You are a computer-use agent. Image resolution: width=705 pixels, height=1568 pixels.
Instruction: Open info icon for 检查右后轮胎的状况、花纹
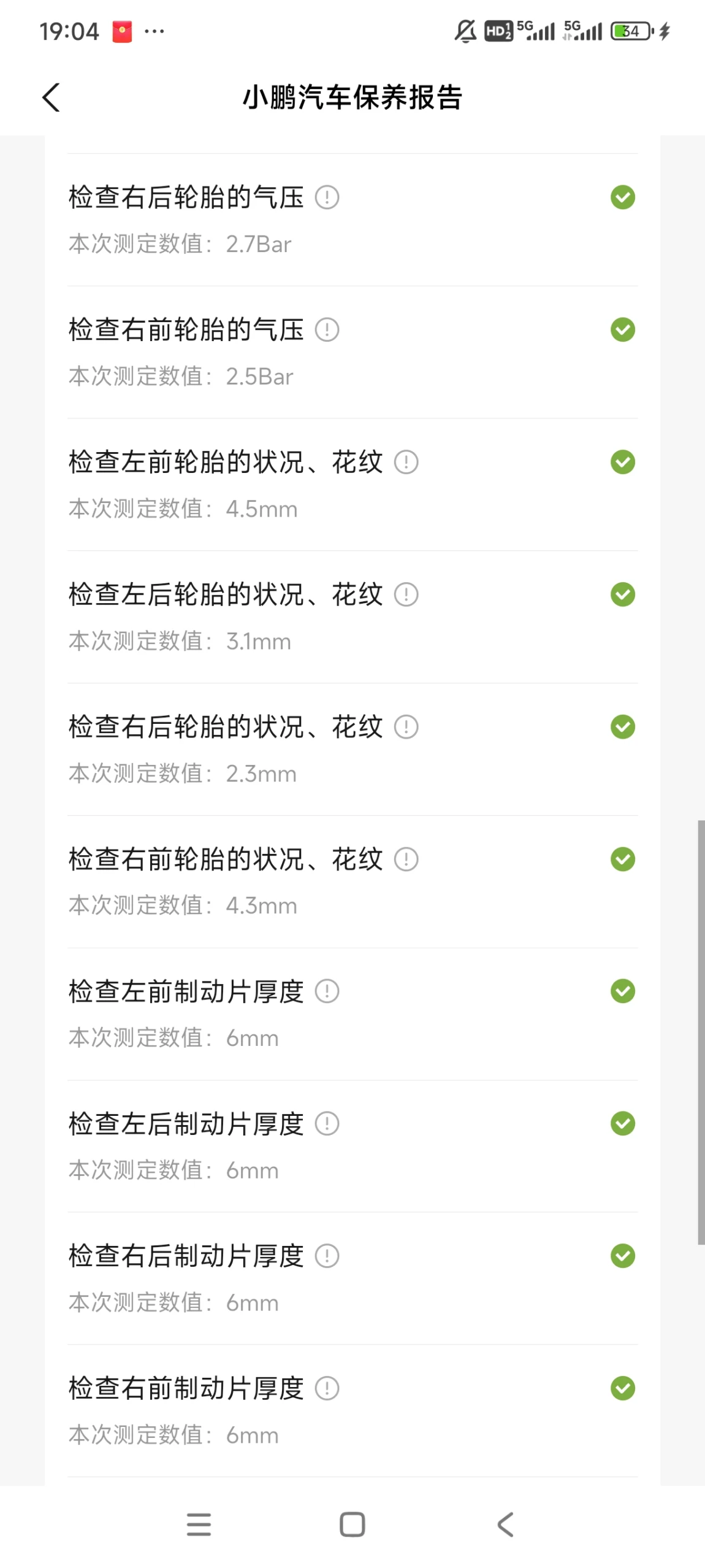click(x=406, y=727)
